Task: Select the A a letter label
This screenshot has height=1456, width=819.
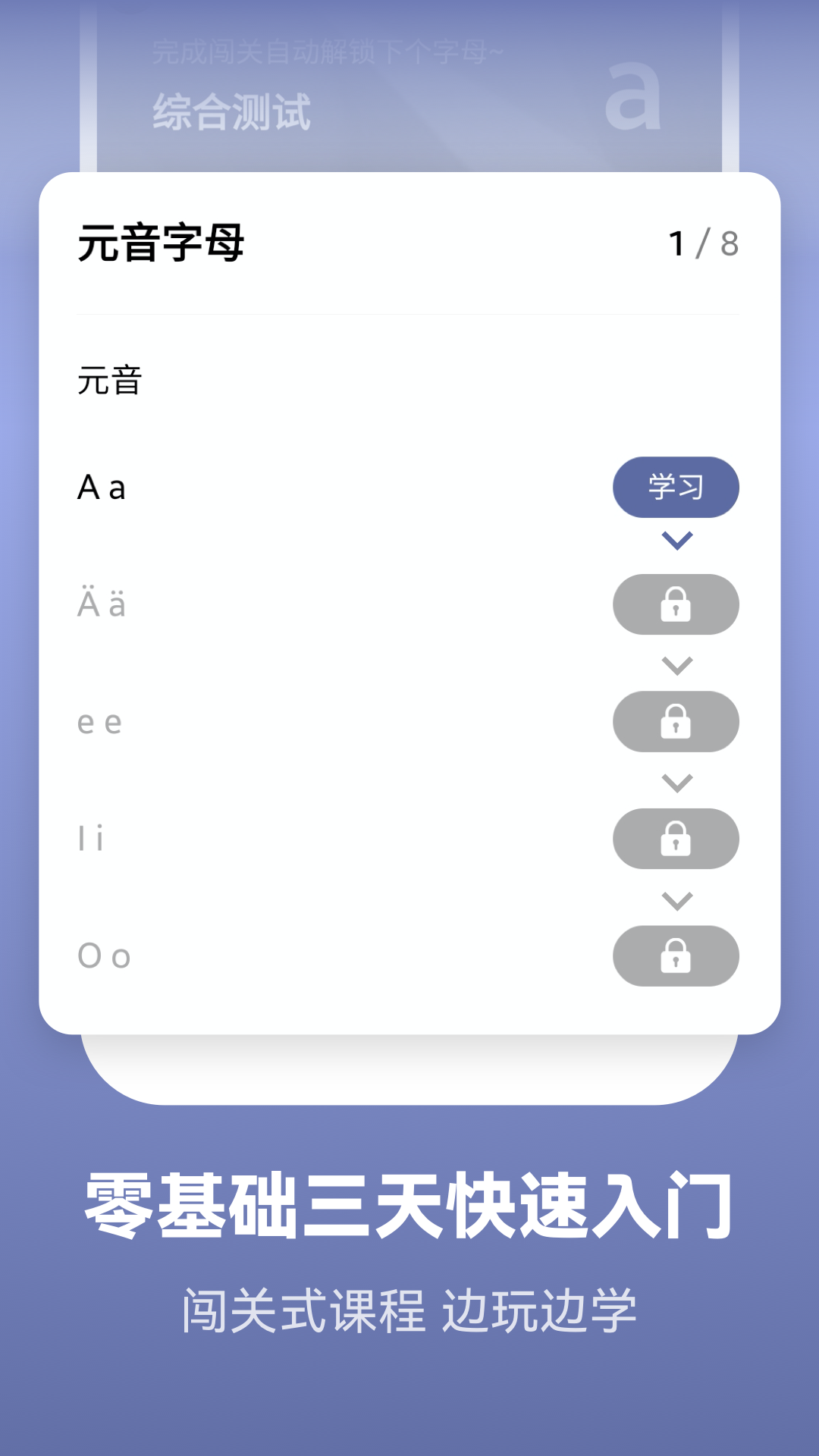Action: pos(103,486)
